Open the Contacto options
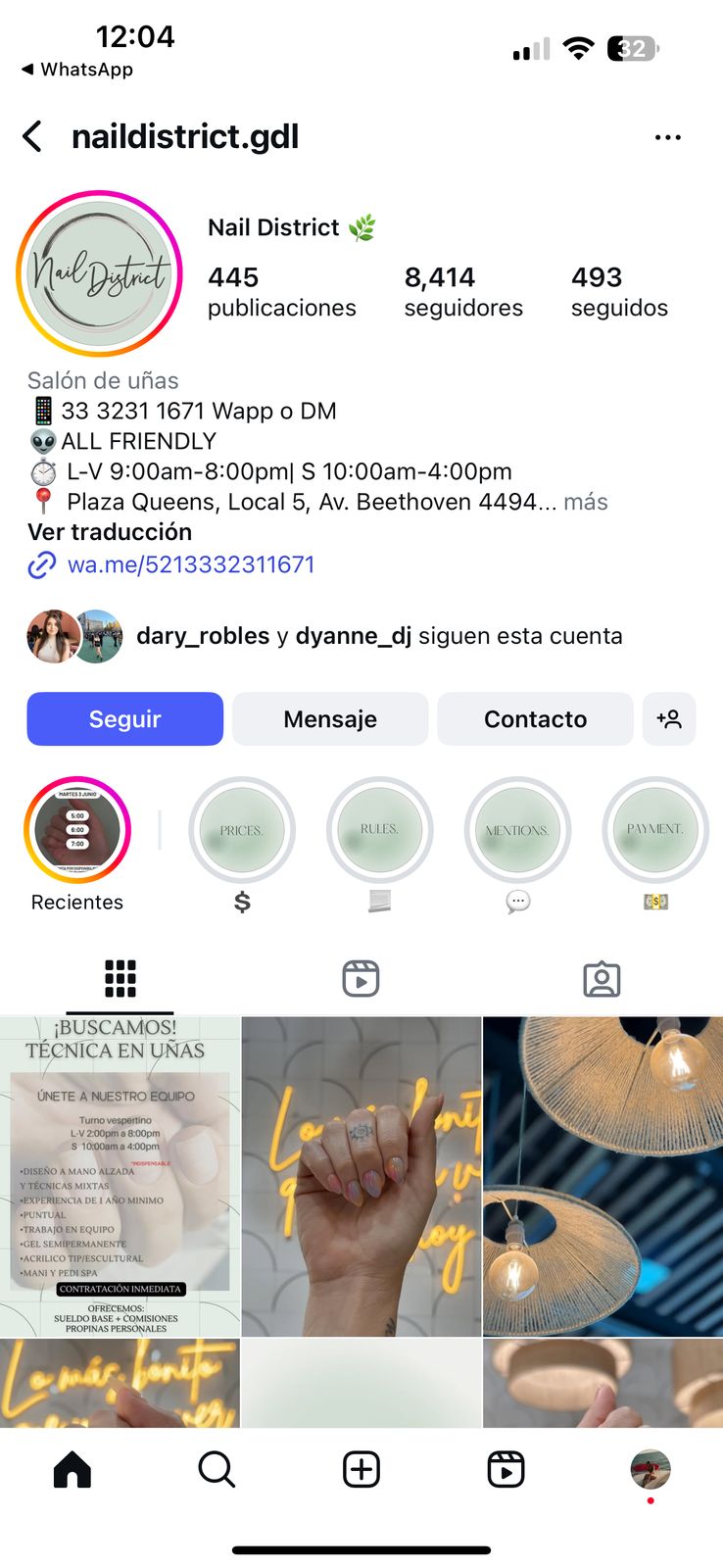 point(535,719)
